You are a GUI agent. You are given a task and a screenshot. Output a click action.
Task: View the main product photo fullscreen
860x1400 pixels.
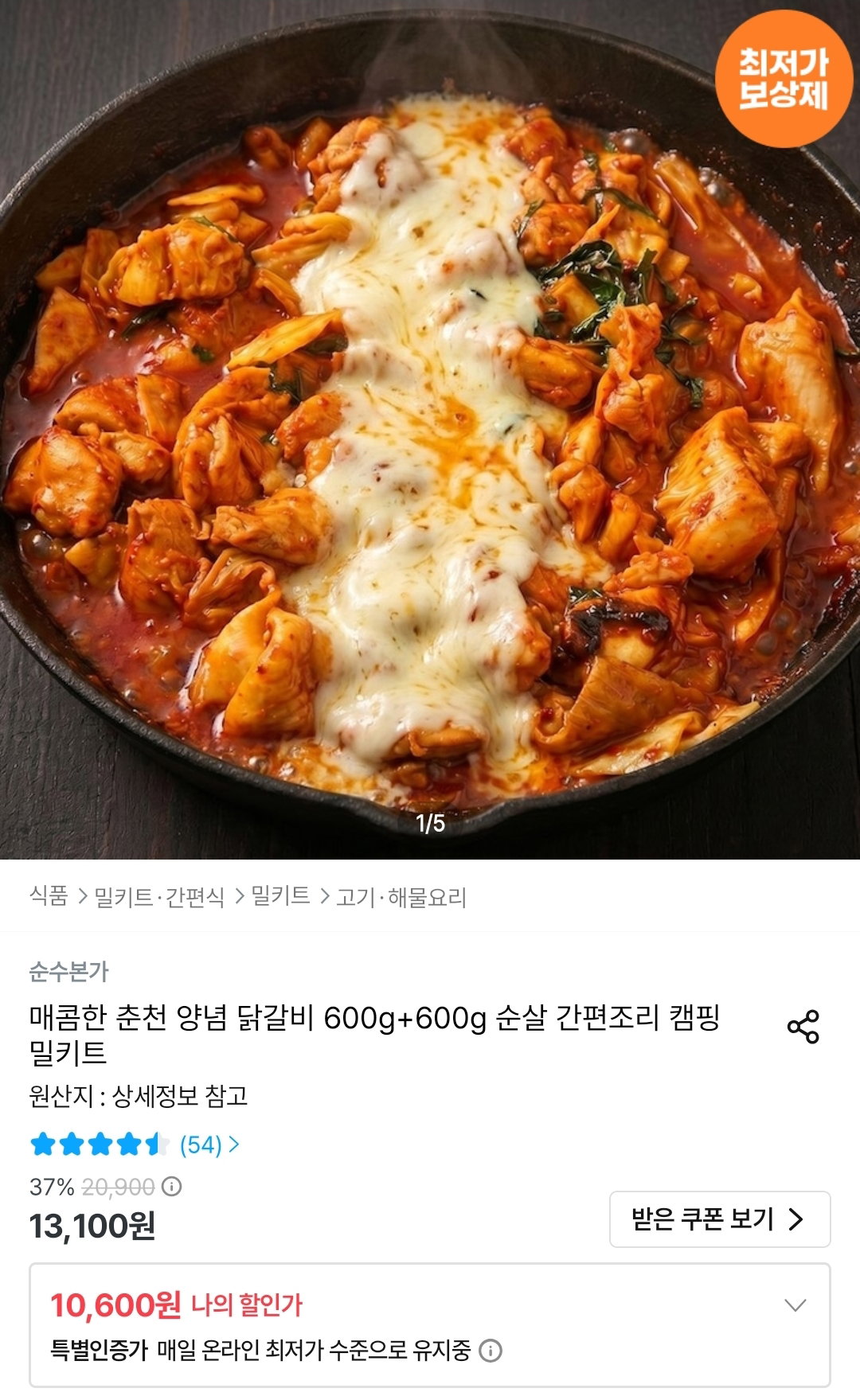point(430,430)
